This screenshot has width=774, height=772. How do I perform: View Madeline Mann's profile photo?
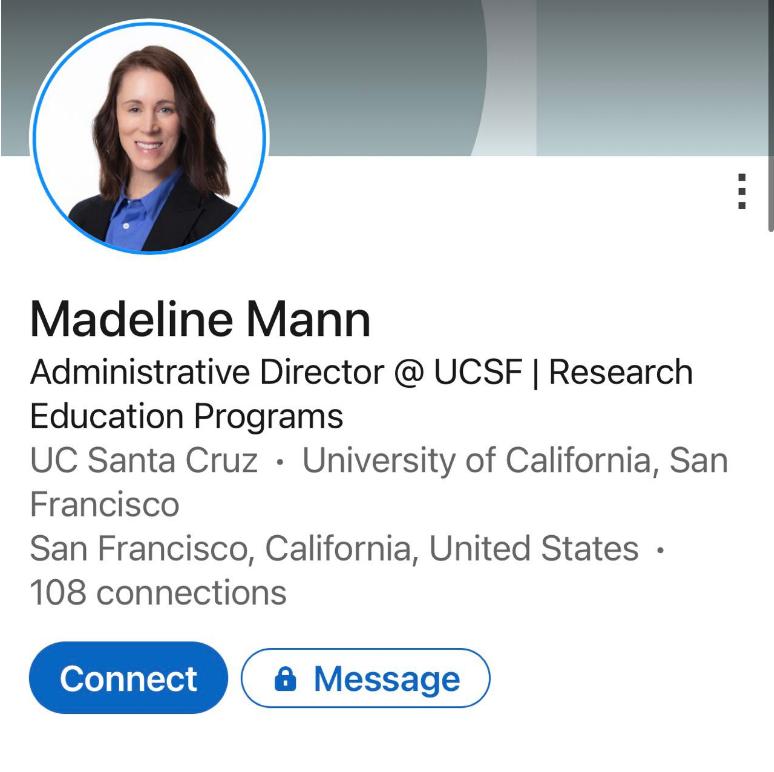[x=150, y=137]
